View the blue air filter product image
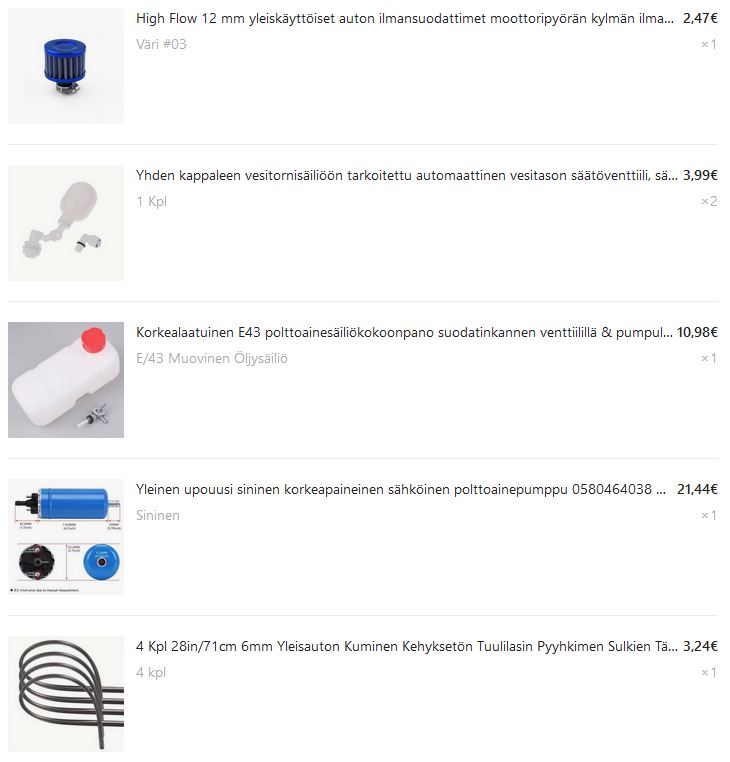The image size is (730, 762). pos(66,66)
